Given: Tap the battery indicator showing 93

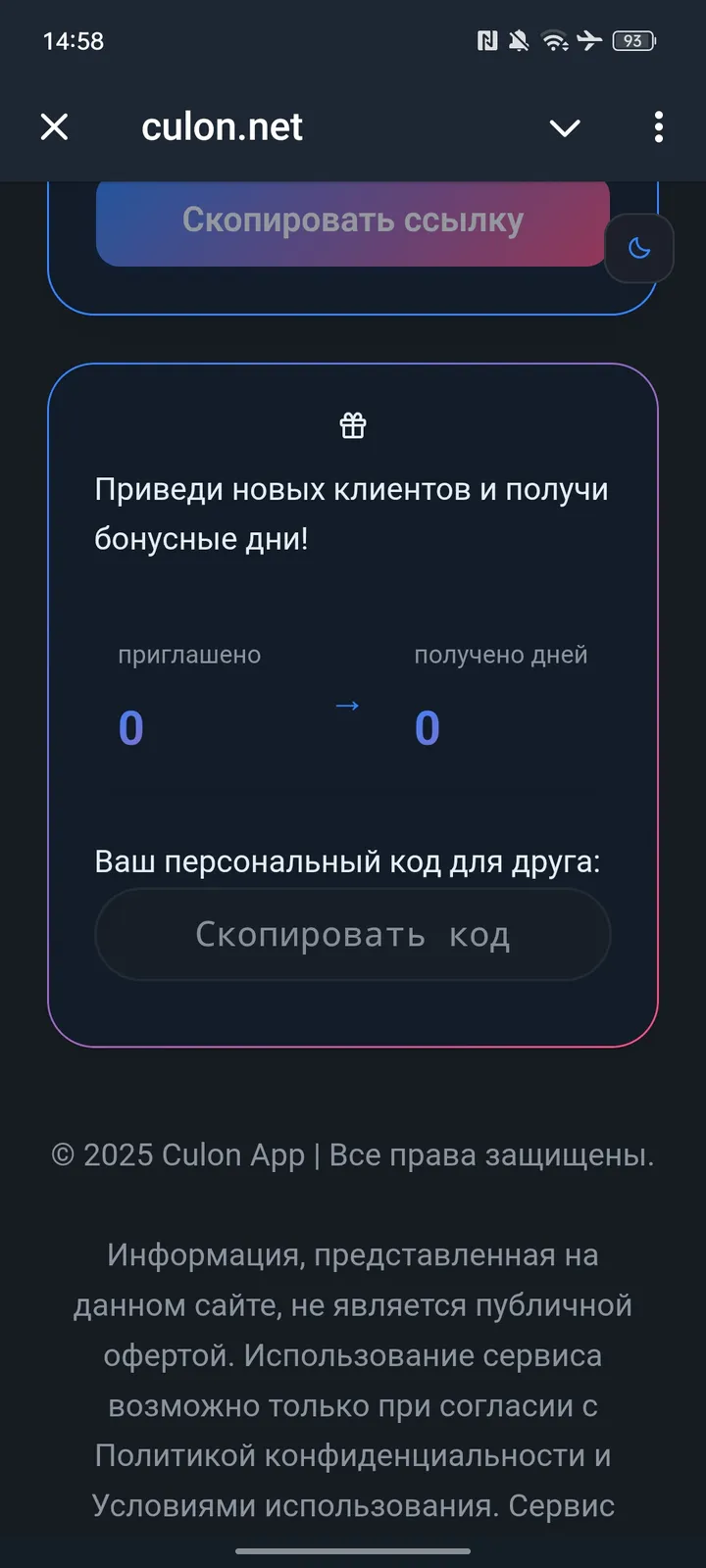Looking at the screenshot, I should (x=633, y=41).
